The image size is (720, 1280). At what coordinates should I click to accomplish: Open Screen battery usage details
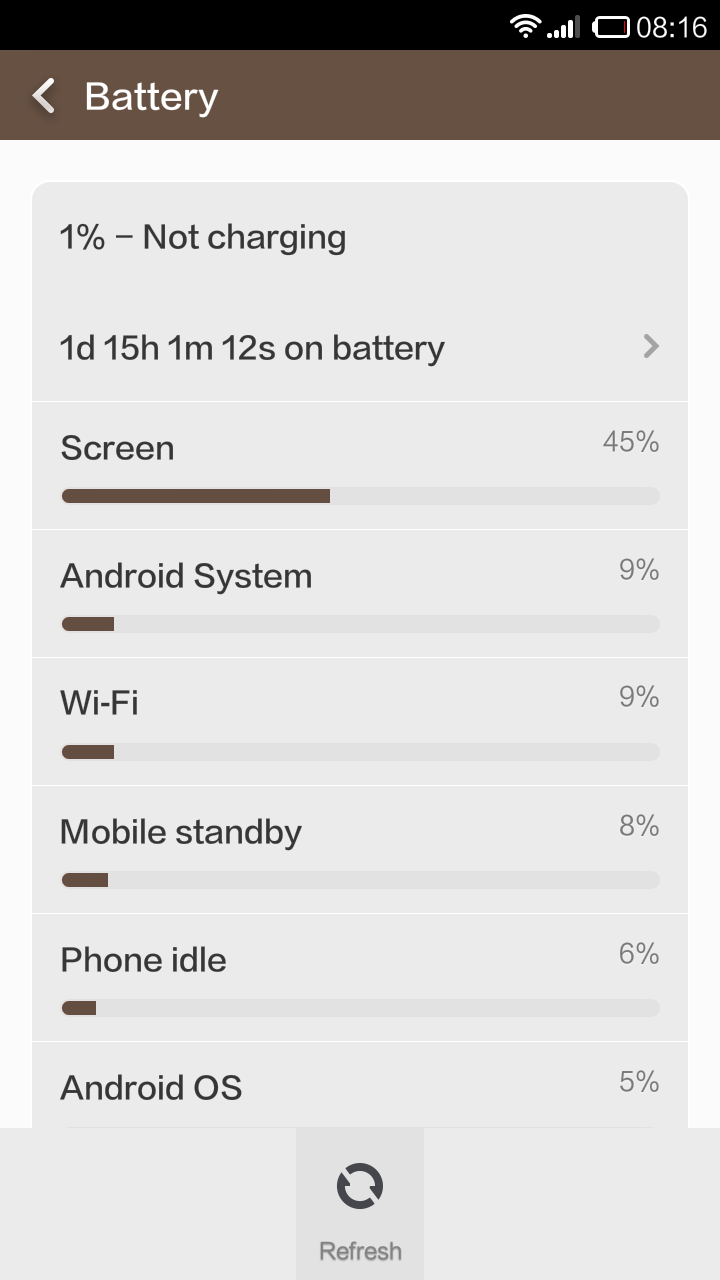point(360,466)
